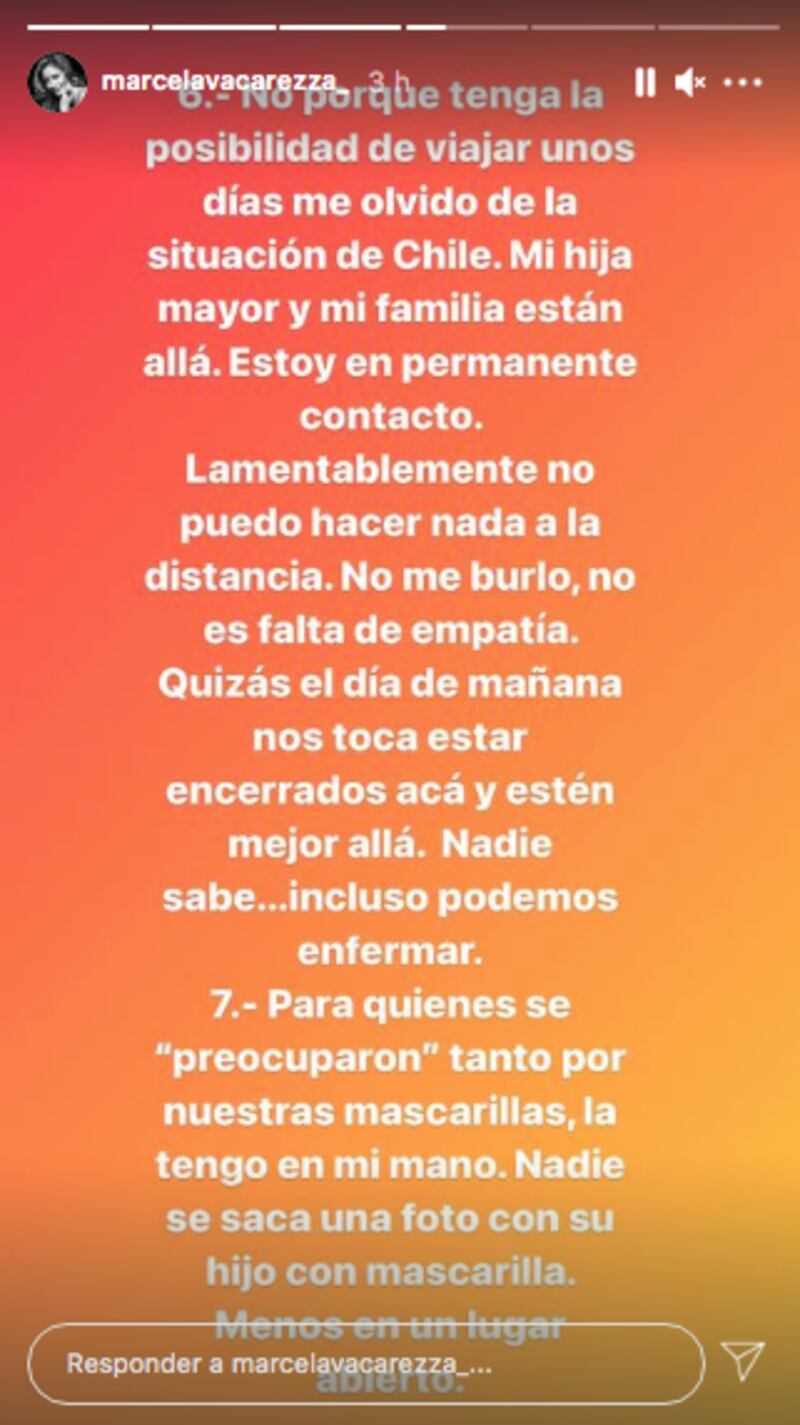
Task: Pause the story playback
Action: coord(645,82)
